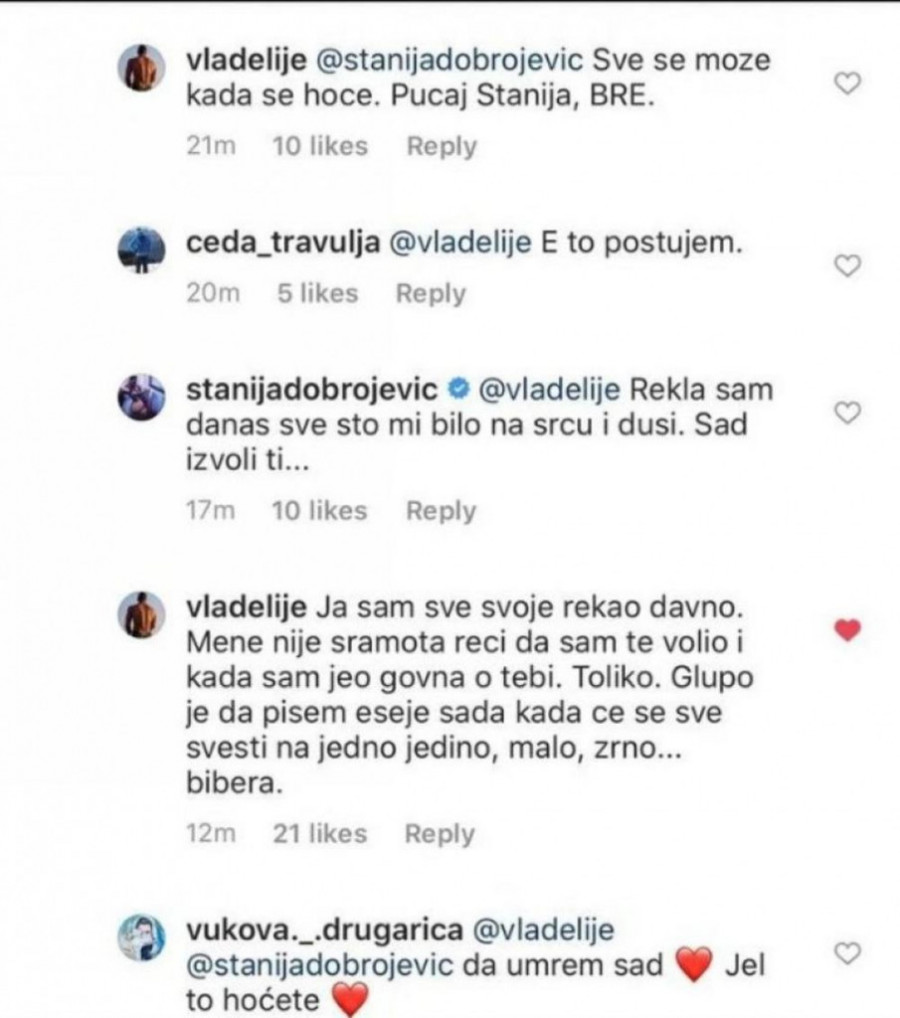View the 5 likes on ceda_travulja's comment
The image size is (900, 1018).
coord(315,293)
